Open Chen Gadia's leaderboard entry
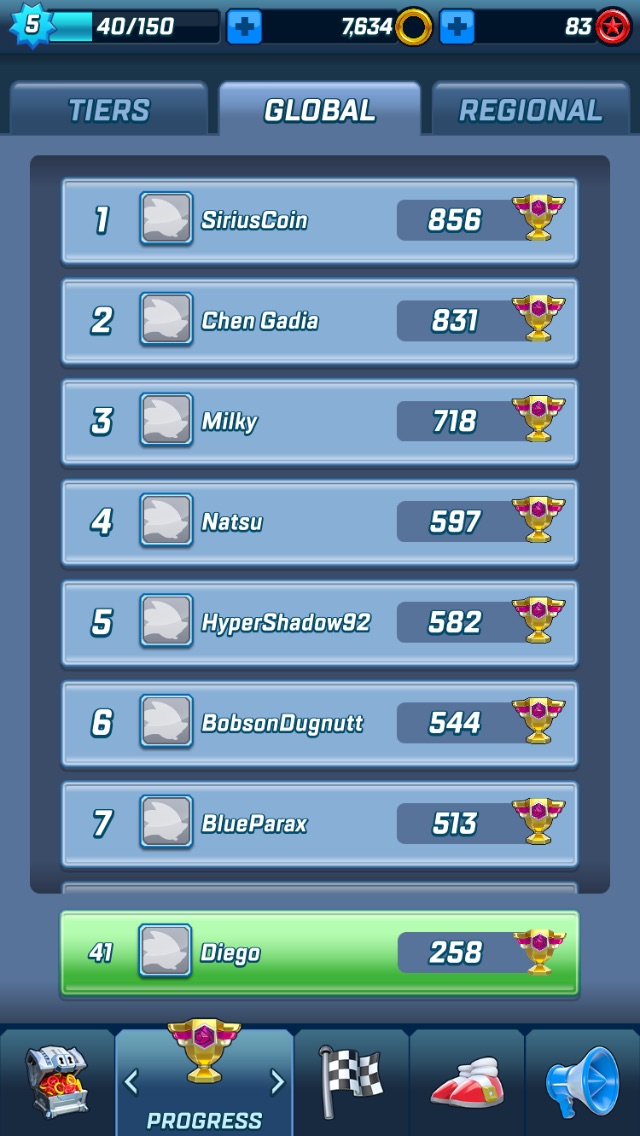The width and height of the screenshot is (640, 1136). point(320,321)
